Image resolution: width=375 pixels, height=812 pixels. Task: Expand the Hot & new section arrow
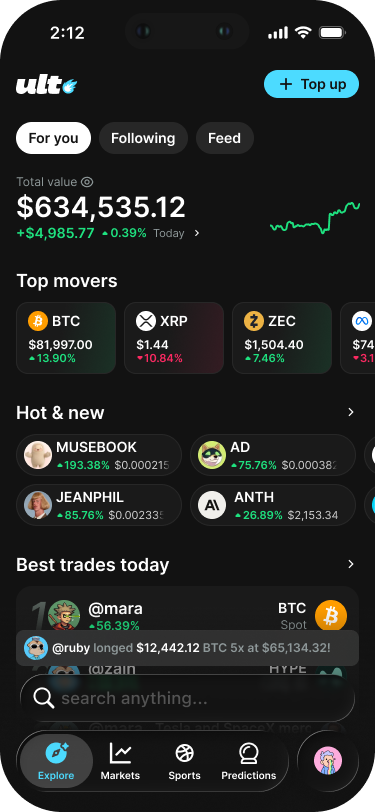351,412
